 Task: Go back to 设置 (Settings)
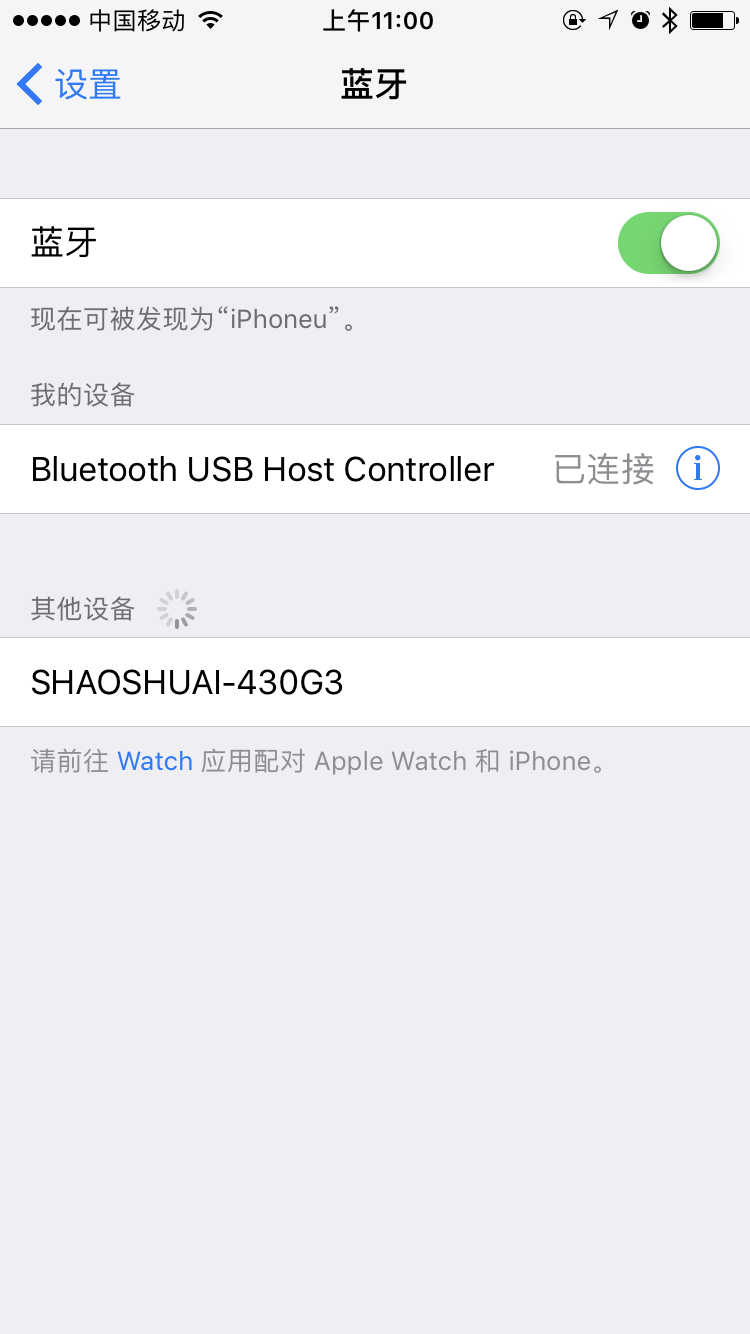pyautogui.click(x=70, y=85)
